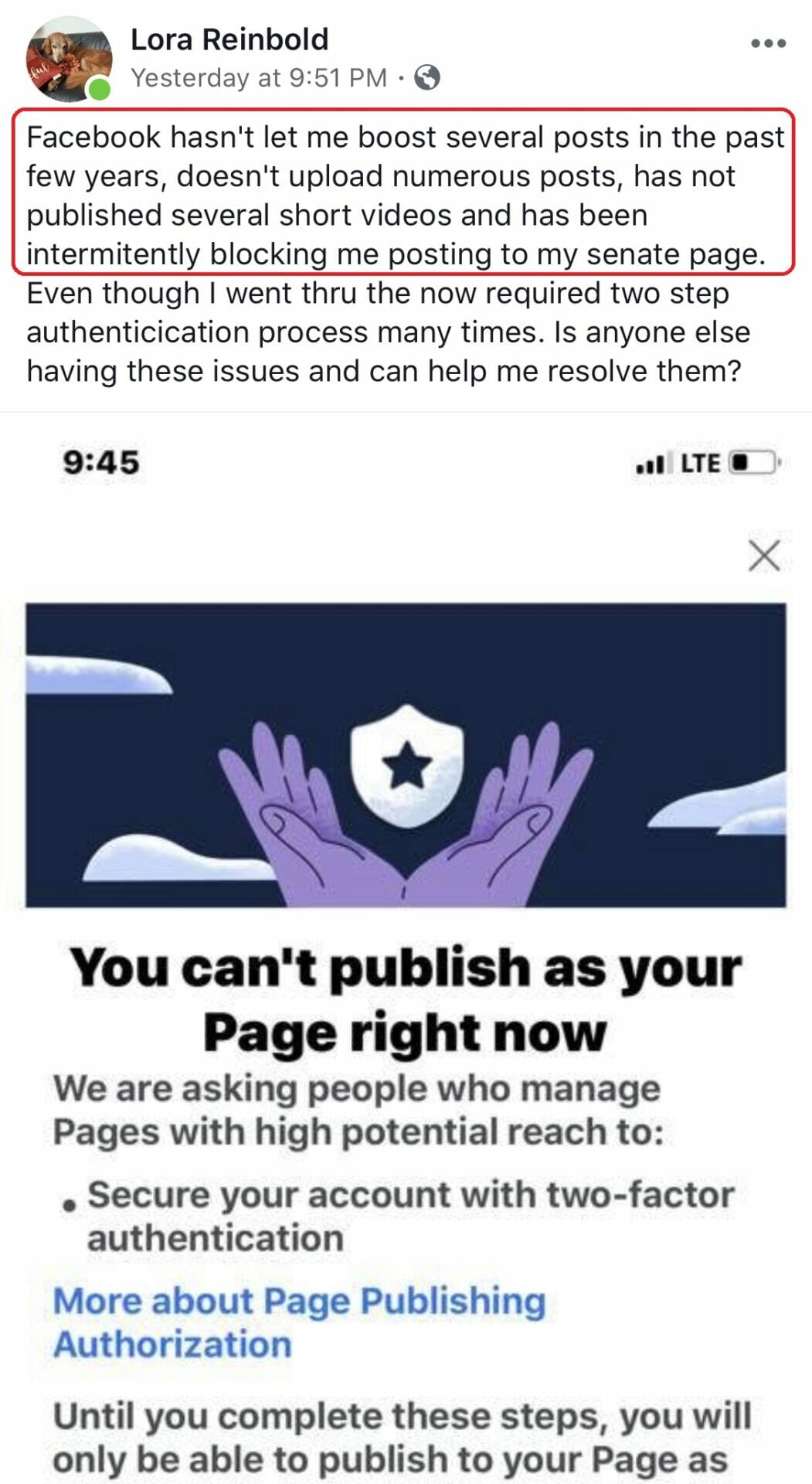
Task: Open Lora Reinbold's profile from her name
Action: click(229, 39)
